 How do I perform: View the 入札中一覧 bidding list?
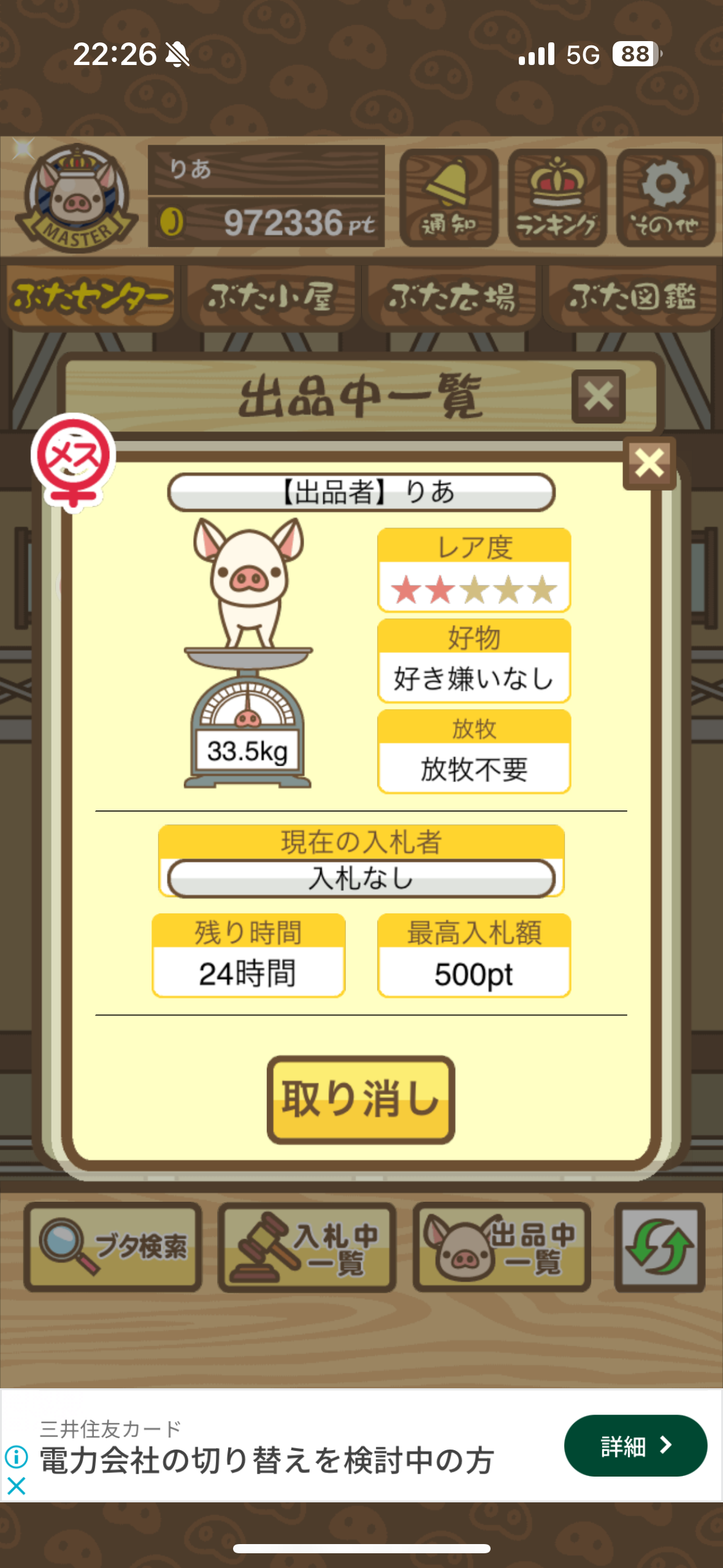click(x=307, y=1247)
